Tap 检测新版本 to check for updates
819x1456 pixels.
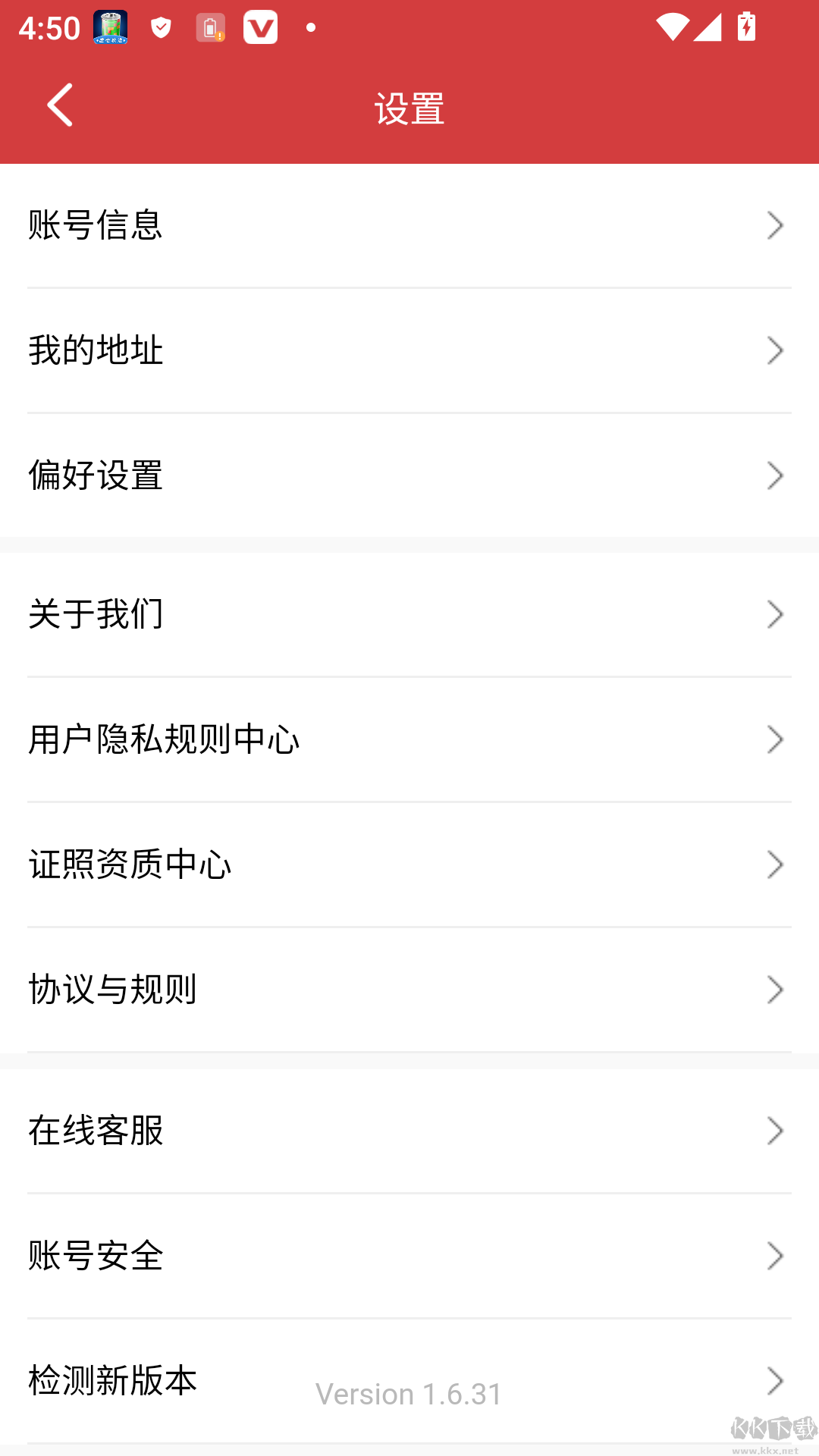(111, 1380)
